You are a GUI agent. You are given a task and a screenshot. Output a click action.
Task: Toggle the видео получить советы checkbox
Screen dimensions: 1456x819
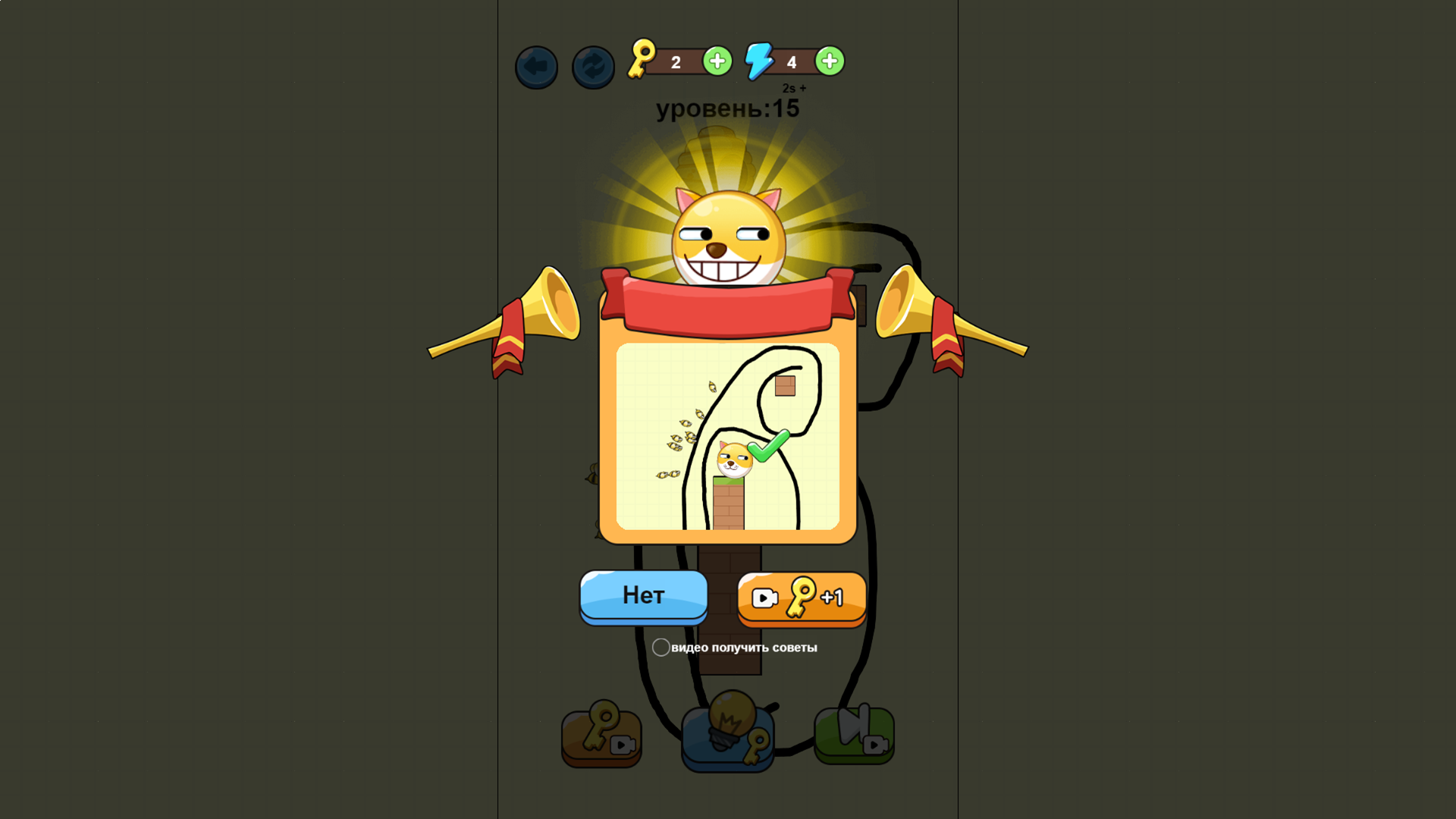[x=661, y=647]
